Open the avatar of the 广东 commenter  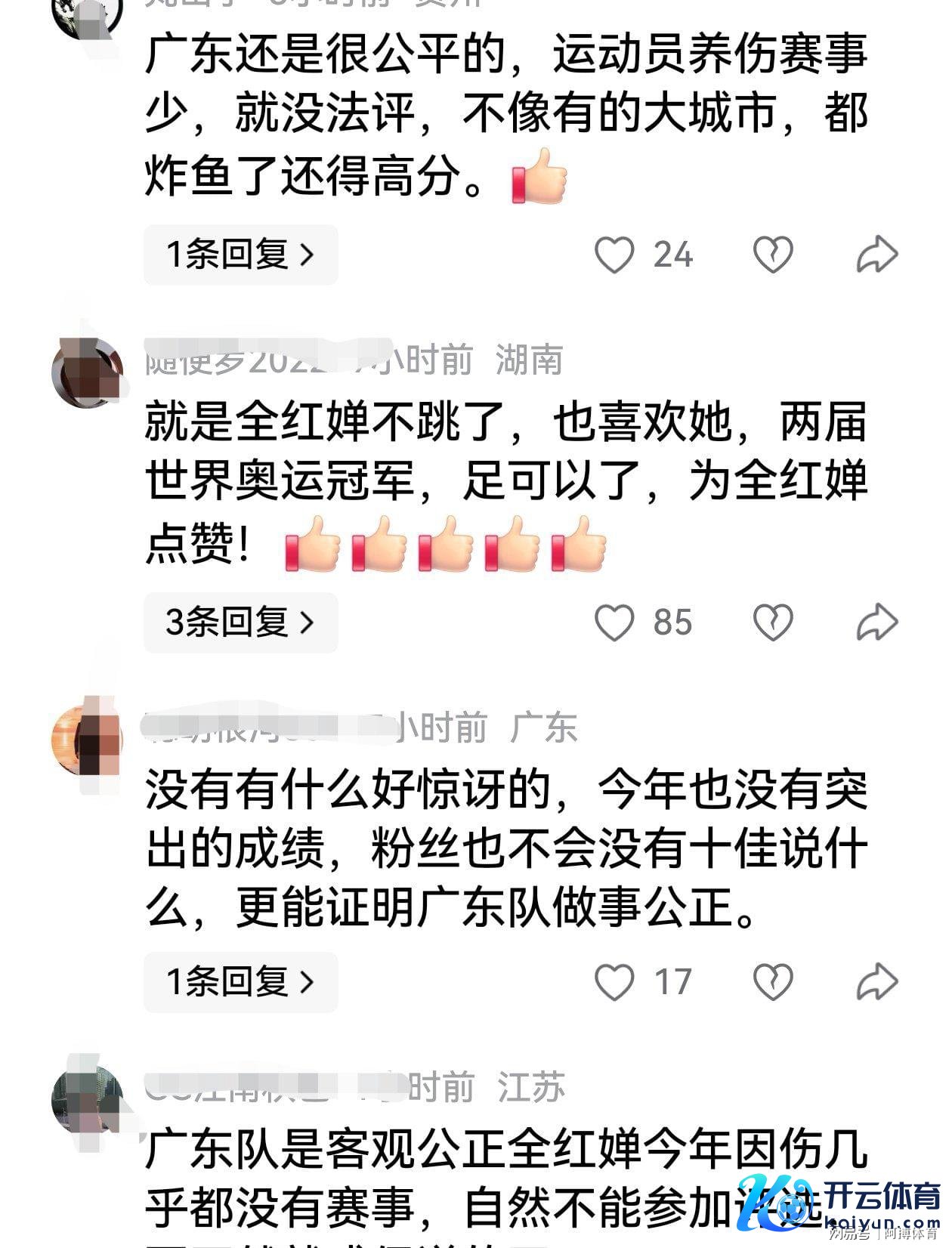coord(87,740)
